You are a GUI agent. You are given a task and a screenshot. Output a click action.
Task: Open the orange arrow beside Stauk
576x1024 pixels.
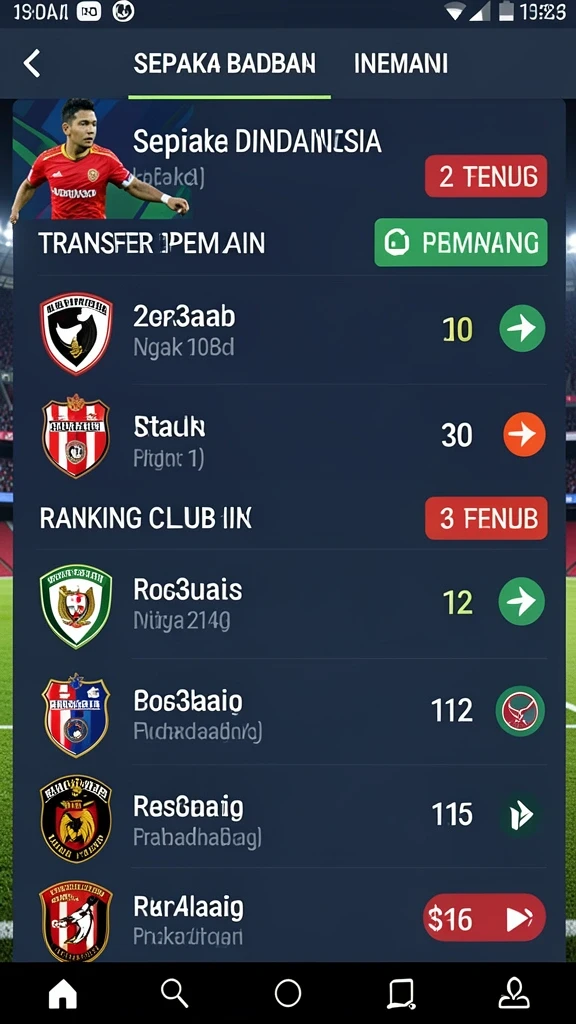(x=524, y=434)
